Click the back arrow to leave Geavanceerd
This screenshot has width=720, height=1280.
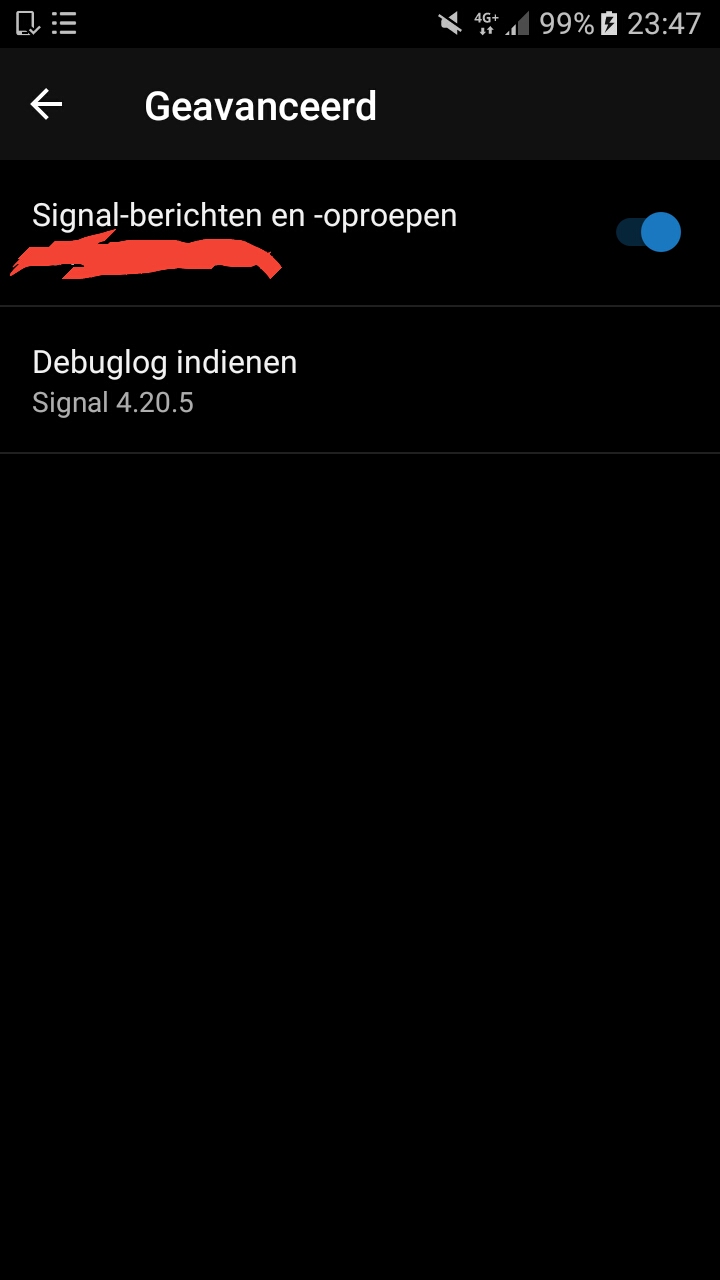pos(45,104)
